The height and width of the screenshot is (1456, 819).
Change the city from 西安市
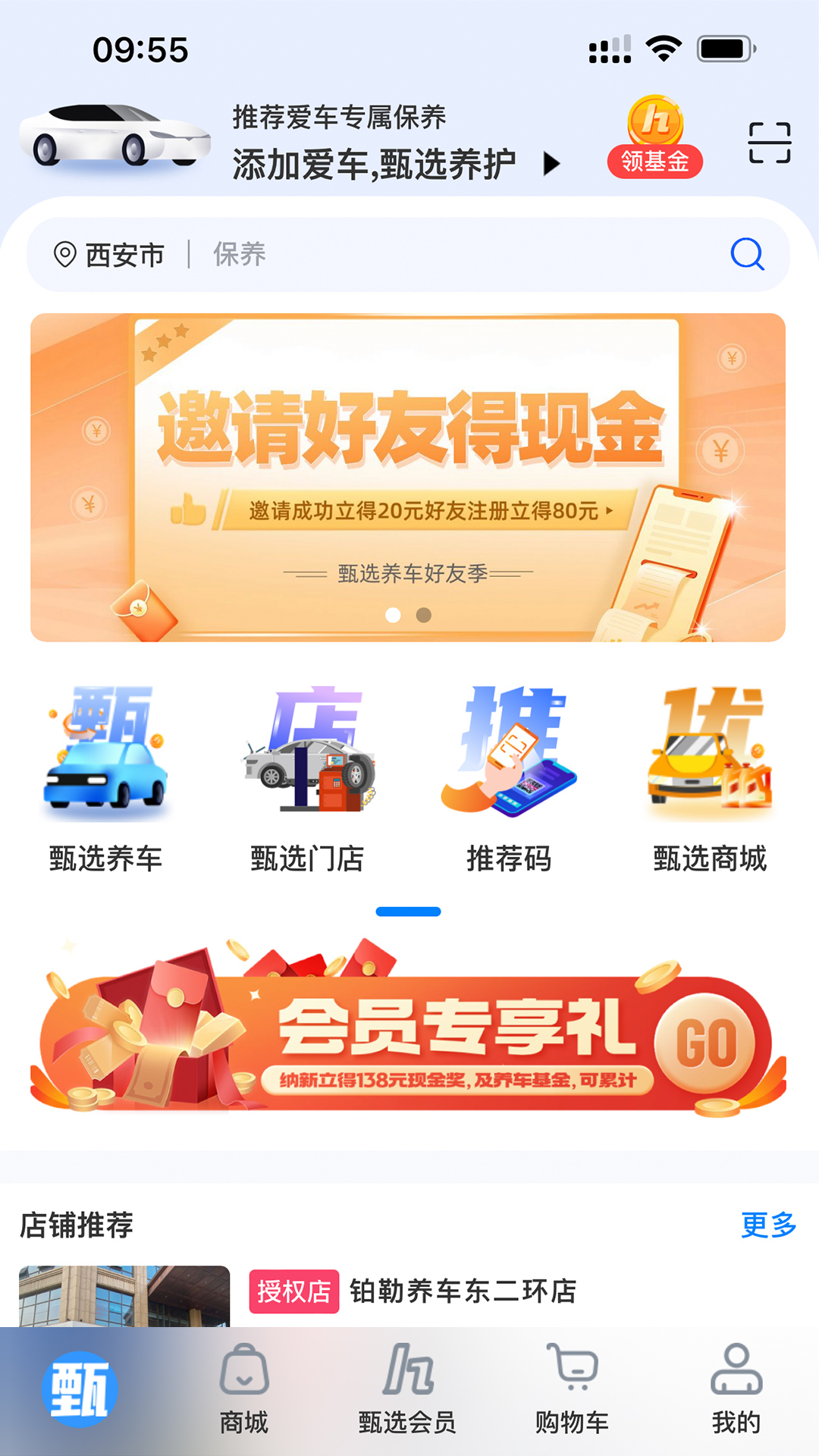tap(110, 255)
